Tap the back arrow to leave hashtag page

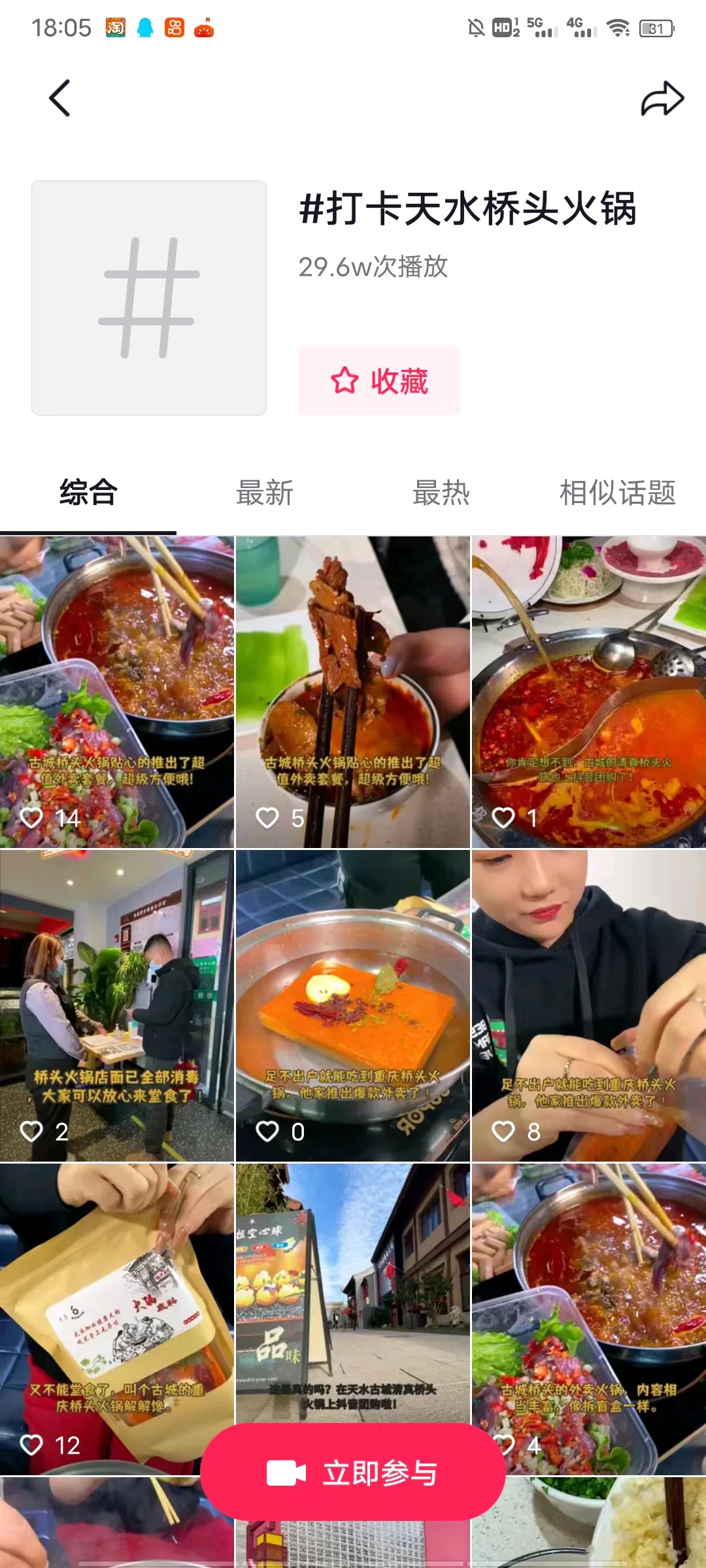[59, 98]
